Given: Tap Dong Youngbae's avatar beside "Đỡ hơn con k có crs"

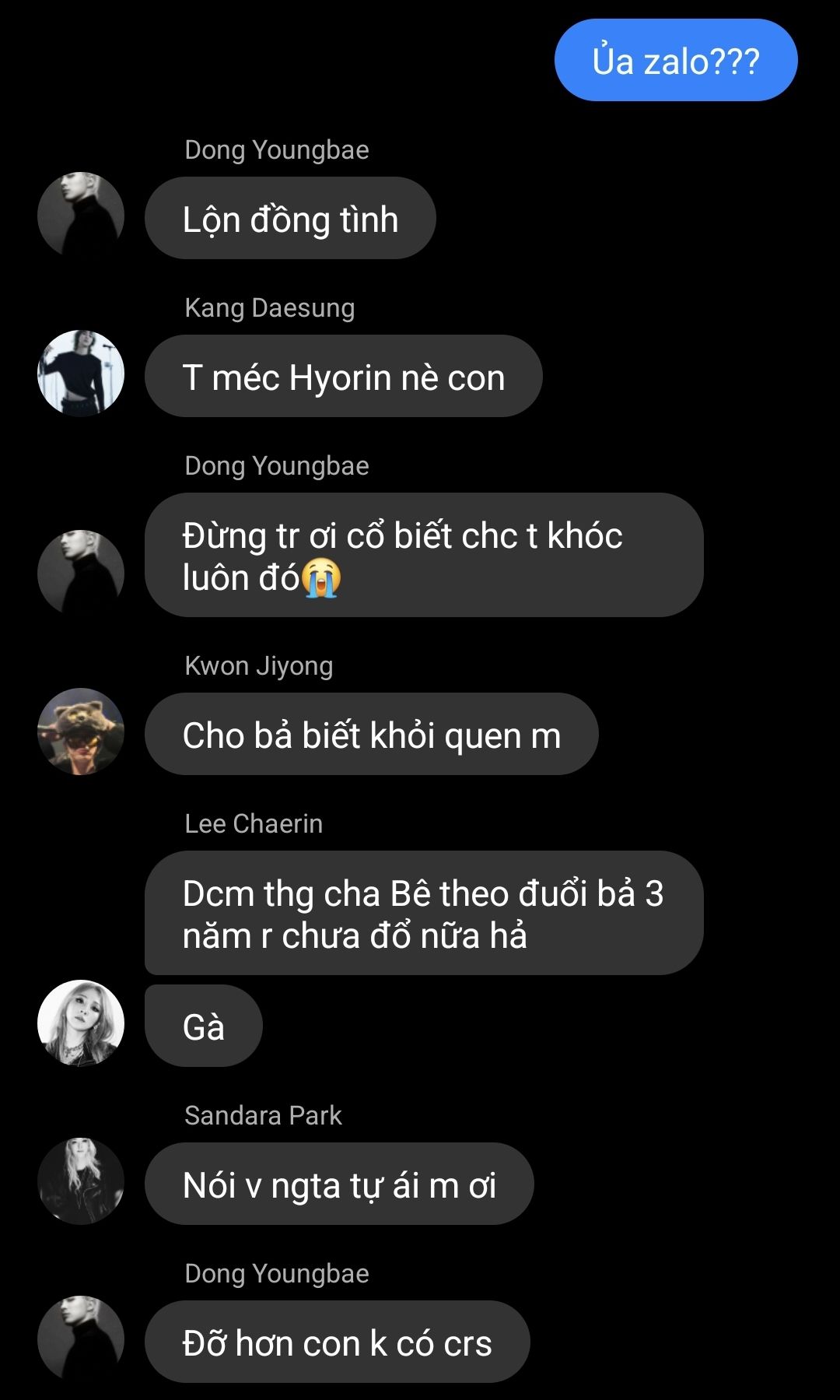Looking at the screenshot, I should (81, 1339).
